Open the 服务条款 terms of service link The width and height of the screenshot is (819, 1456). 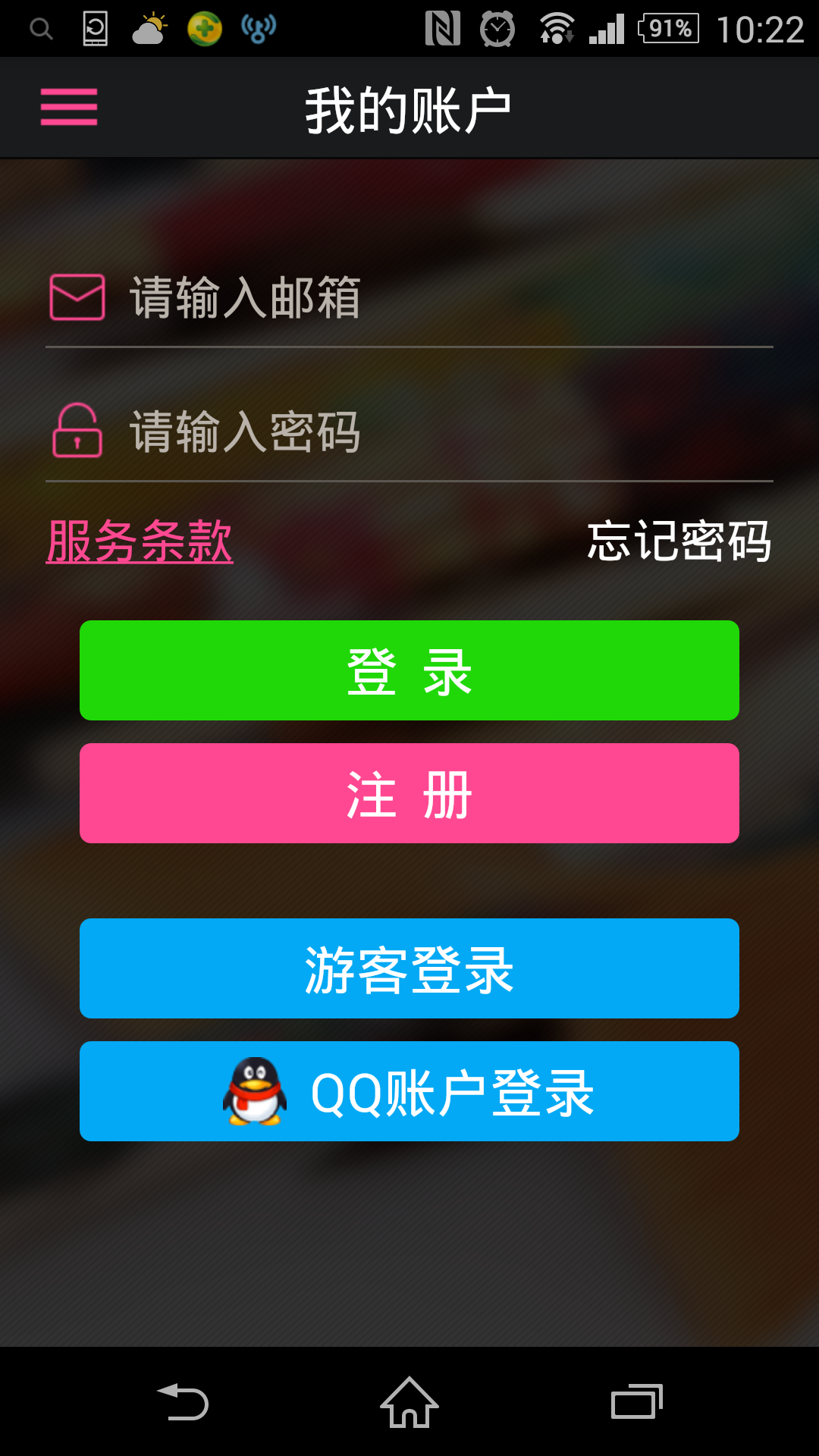pyautogui.click(x=140, y=541)
